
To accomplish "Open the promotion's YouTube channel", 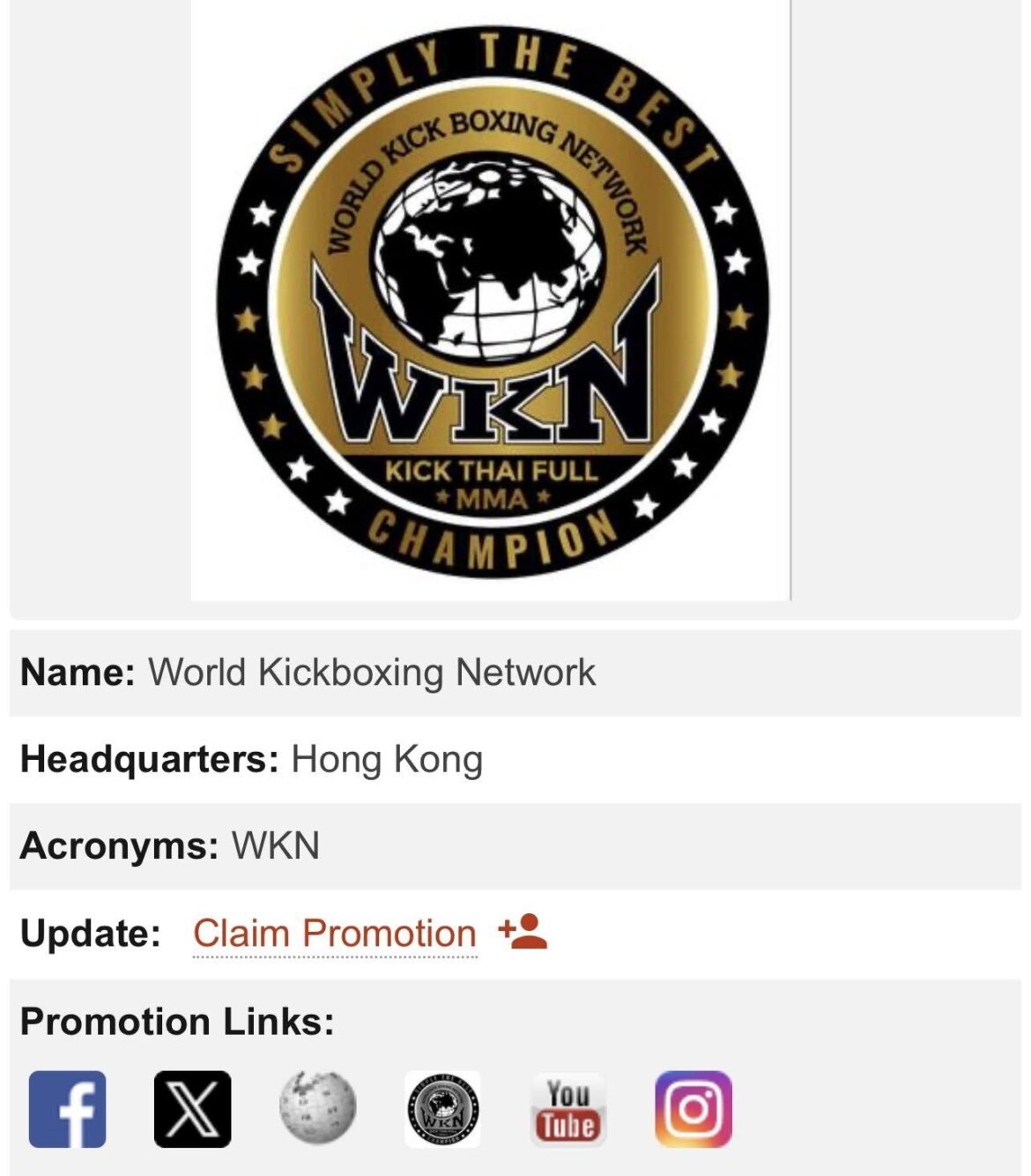I will (568, 1109).
